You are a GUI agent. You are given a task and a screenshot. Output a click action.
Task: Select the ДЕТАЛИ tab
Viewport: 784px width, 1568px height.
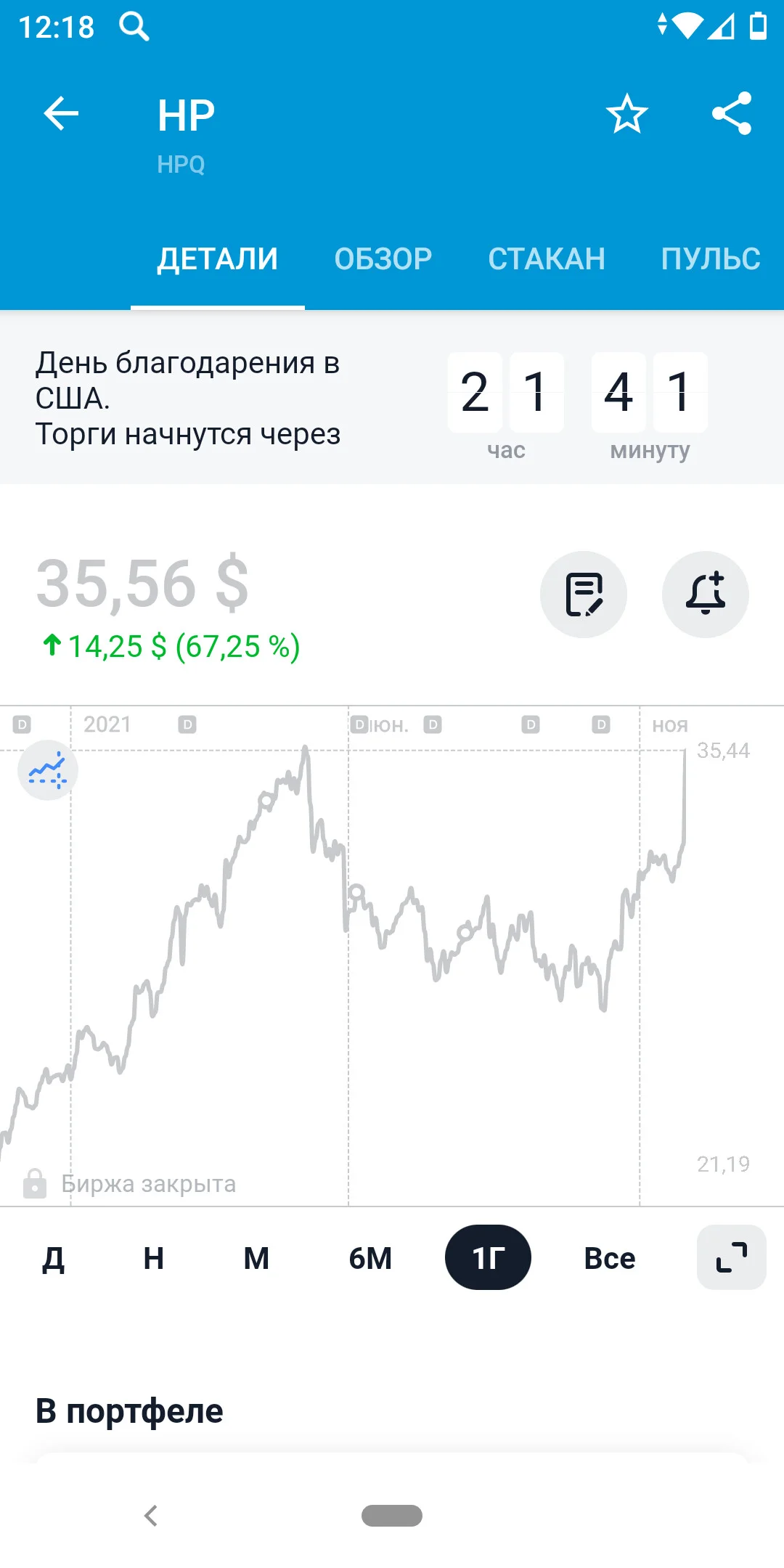pos(218,258)
